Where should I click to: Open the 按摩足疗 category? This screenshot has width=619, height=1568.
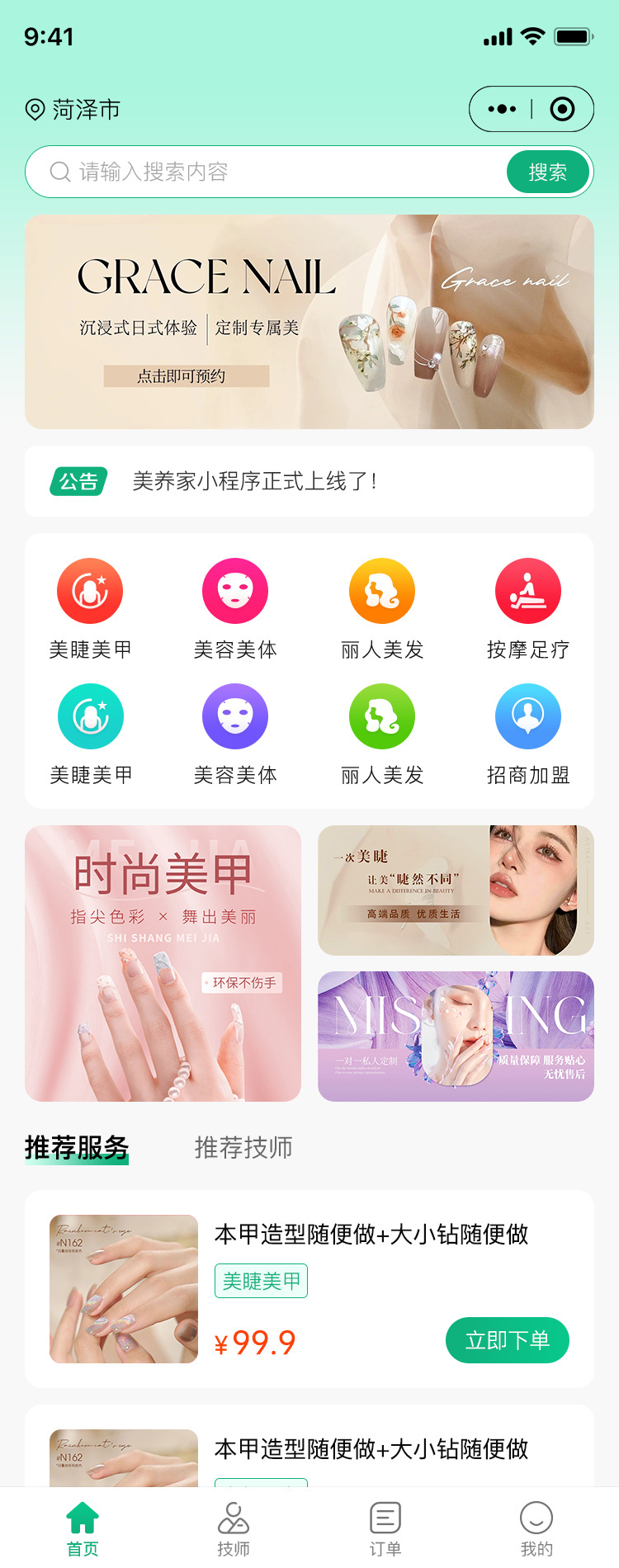[x=528, y=592]
